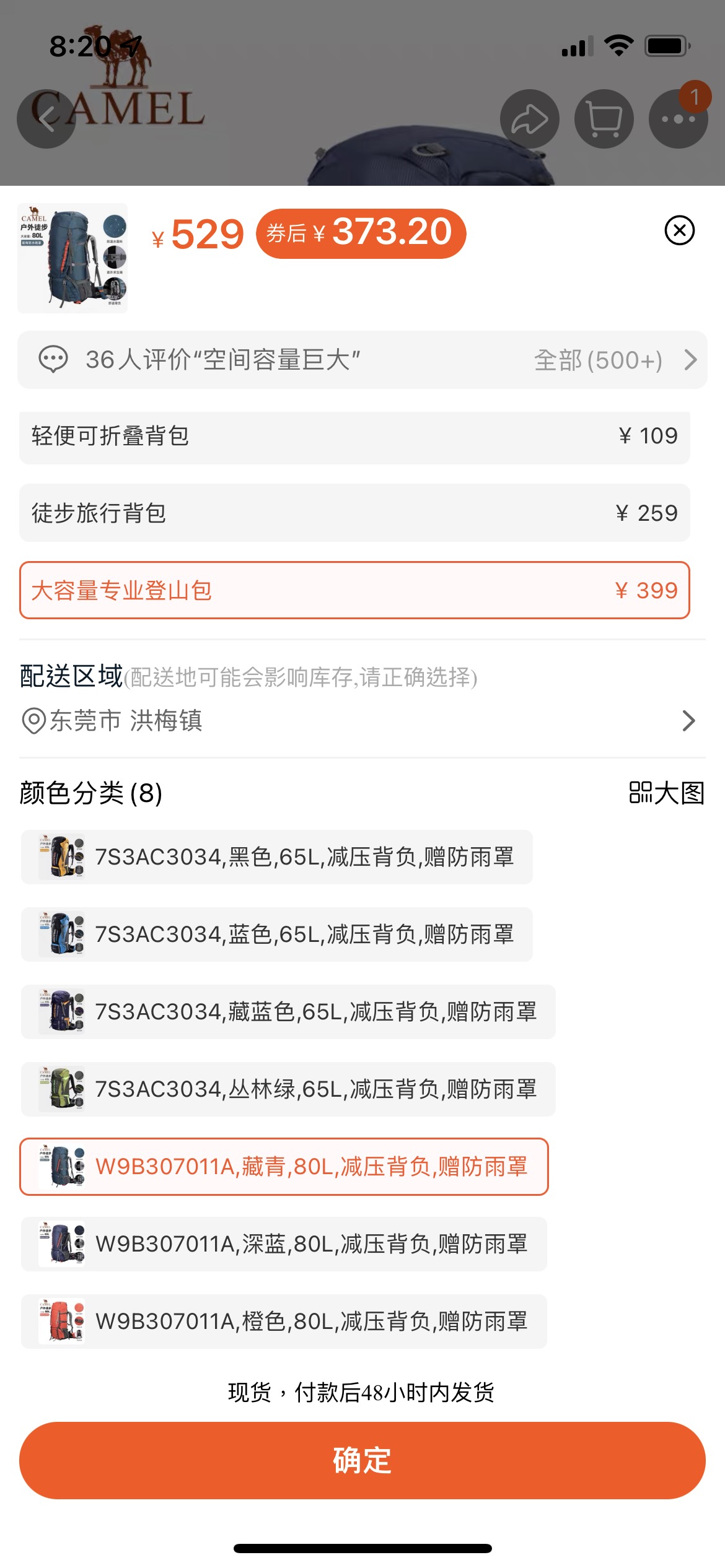Close the product options sheet
Screen dimensions: 725x1568
[679, 230]
